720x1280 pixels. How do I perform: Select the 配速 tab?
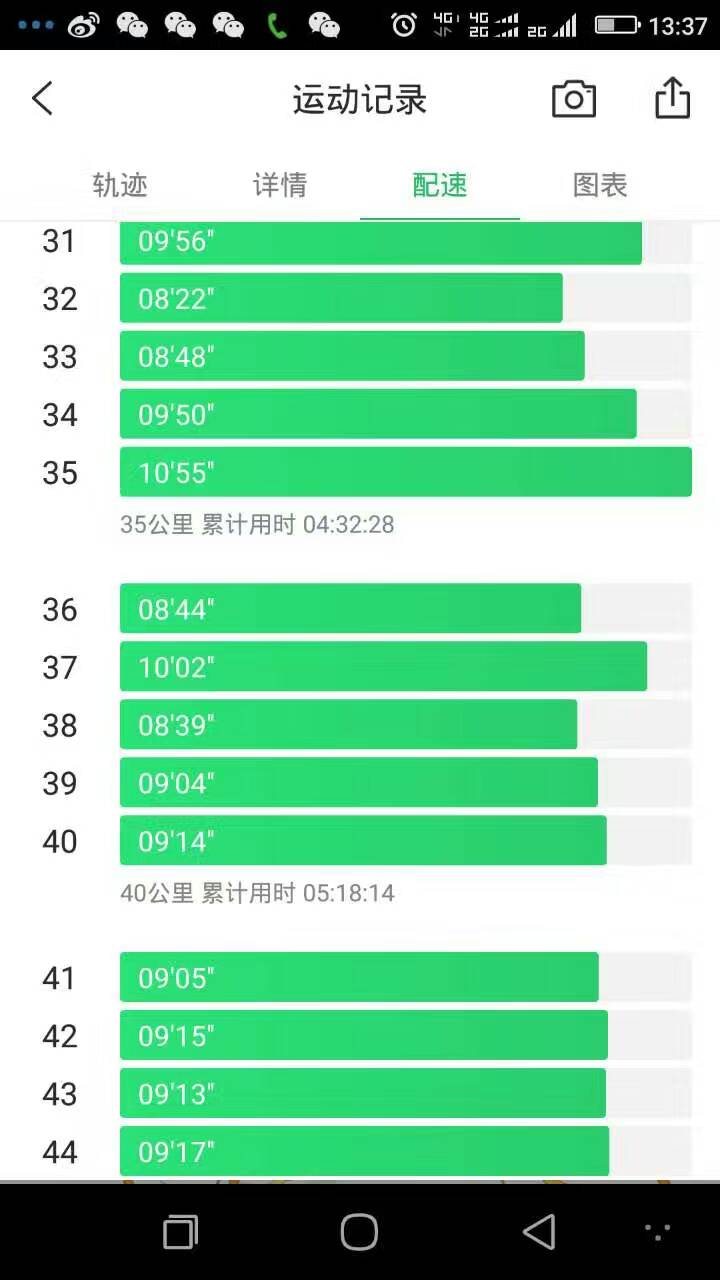tap(440, 185)
